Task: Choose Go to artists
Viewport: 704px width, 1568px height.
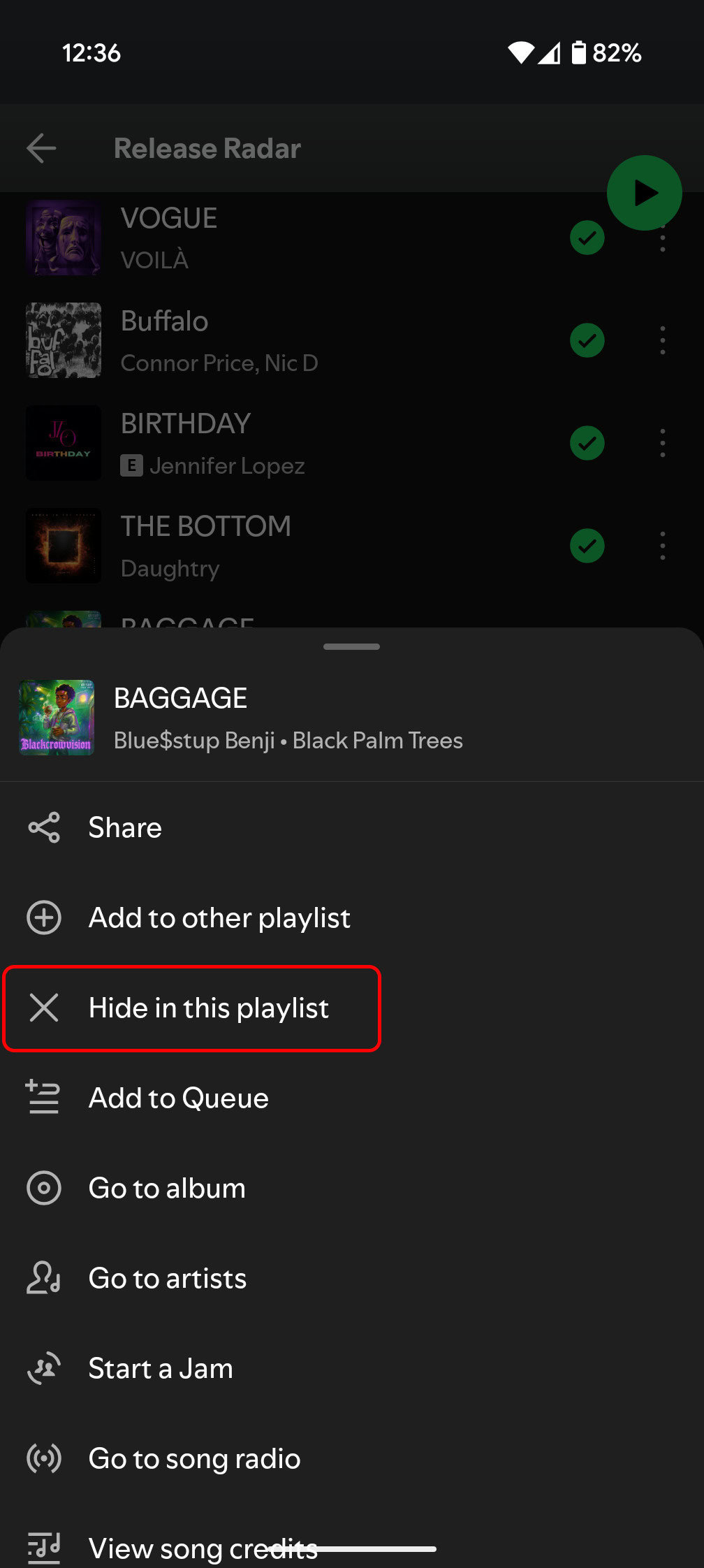Action: pyautogui.click(x=168, y=1279)
